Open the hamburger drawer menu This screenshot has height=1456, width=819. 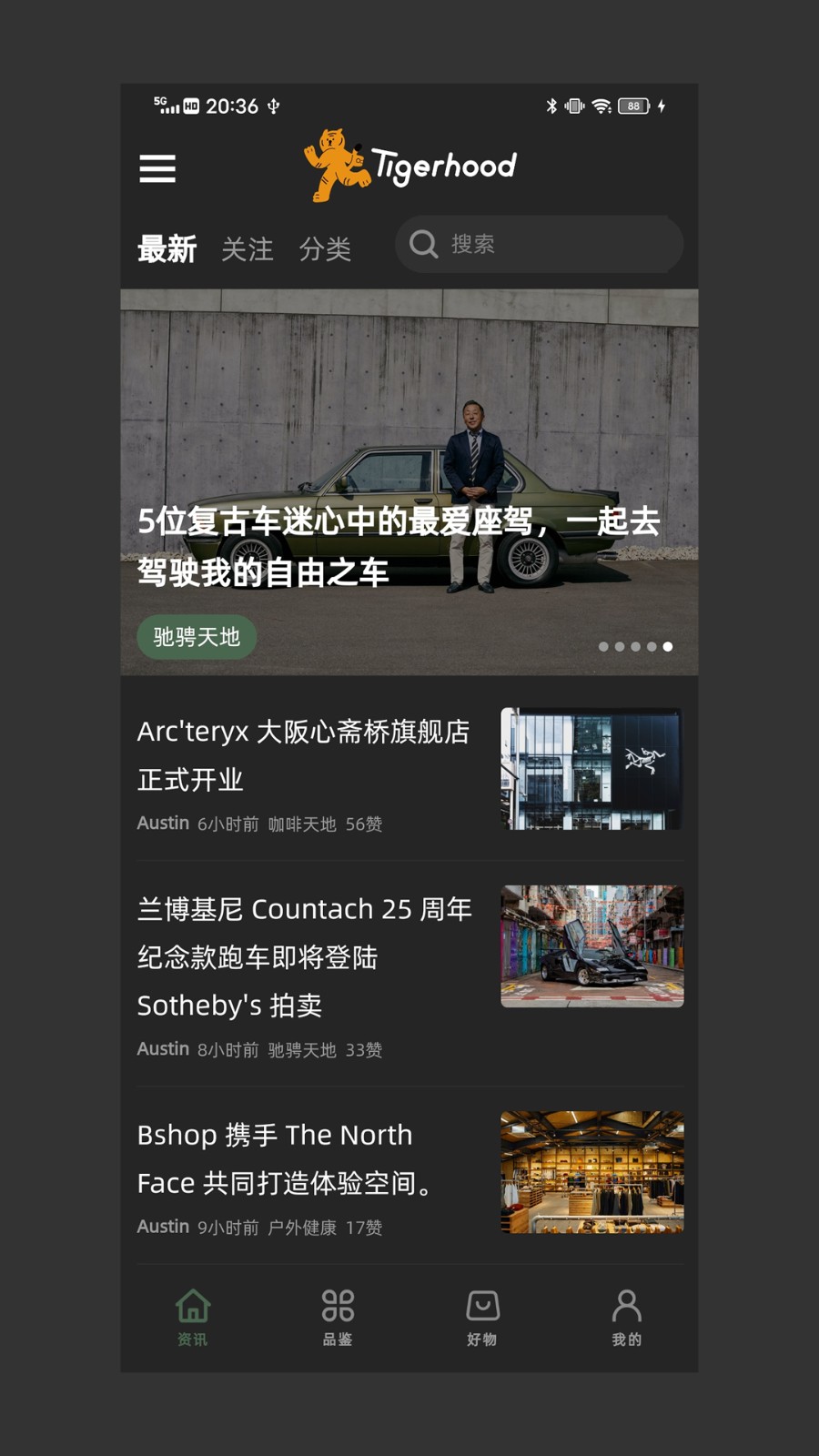[x=157, y=168]
